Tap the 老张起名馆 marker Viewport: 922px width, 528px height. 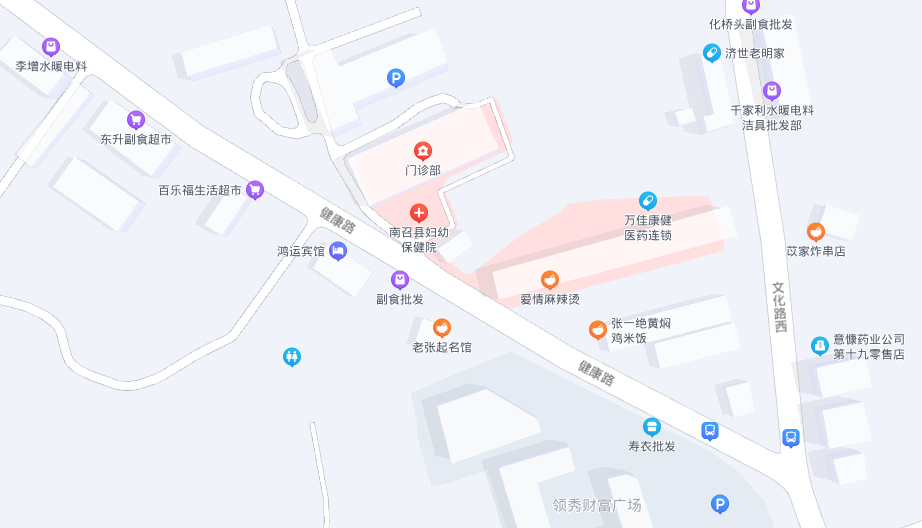[441, 328]
